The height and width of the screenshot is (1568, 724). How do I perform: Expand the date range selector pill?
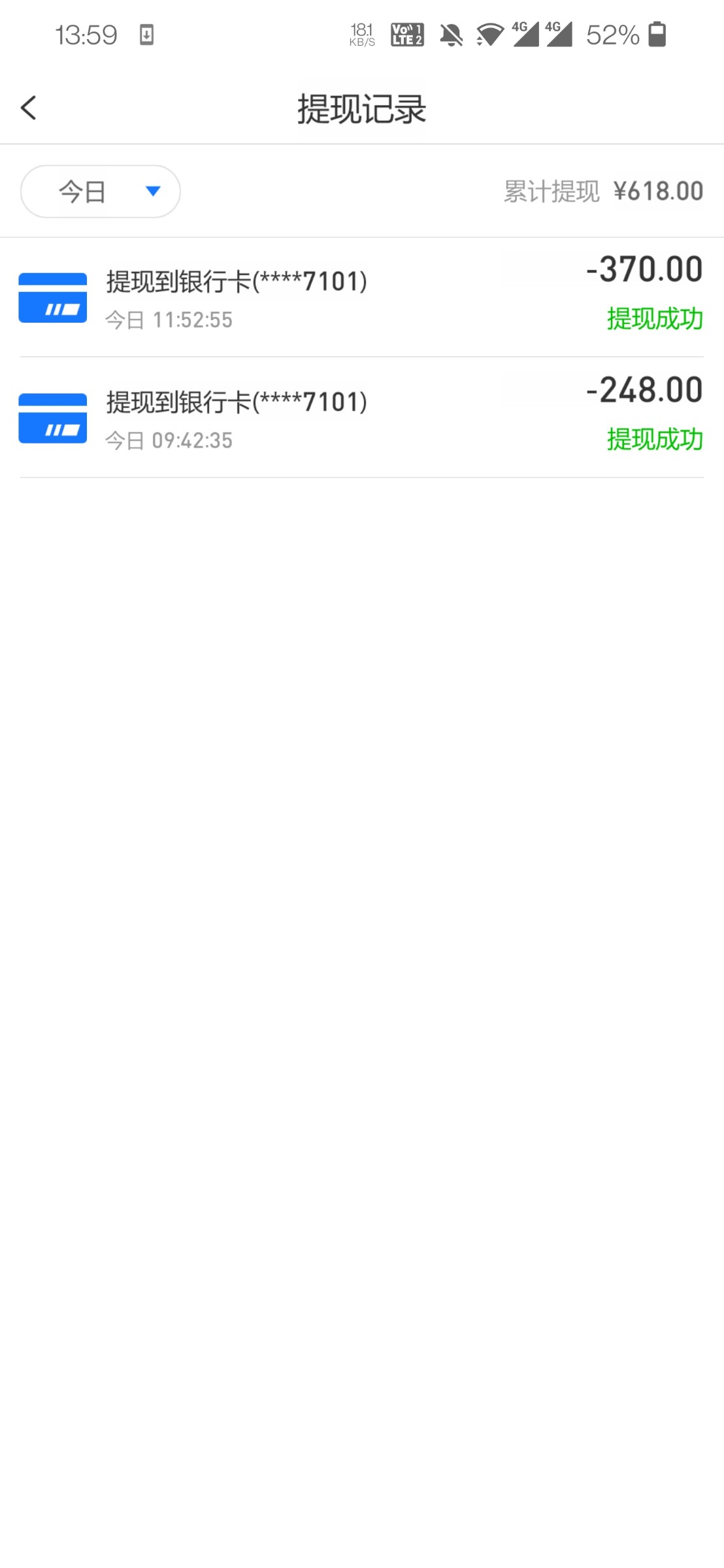[x=100, y=190]
